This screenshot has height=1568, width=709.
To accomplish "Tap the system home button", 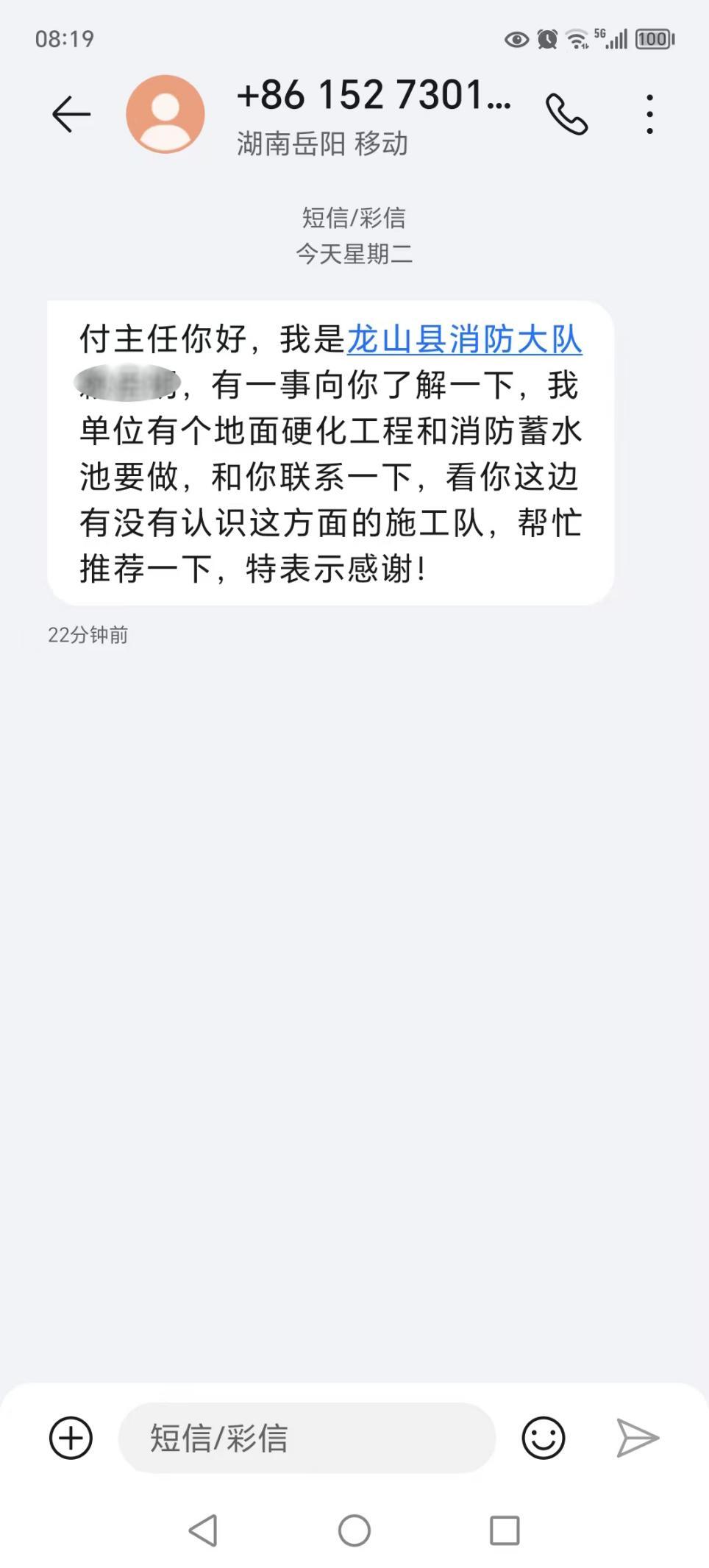I will [354, 1530].
